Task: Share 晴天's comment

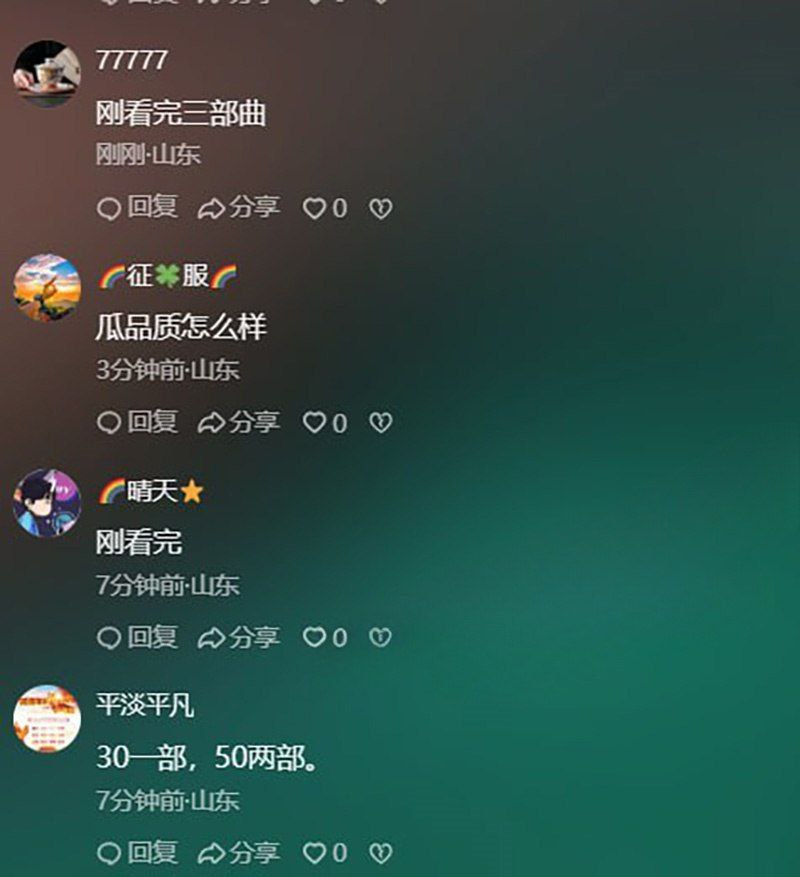Action: click(x=239, y=636)
